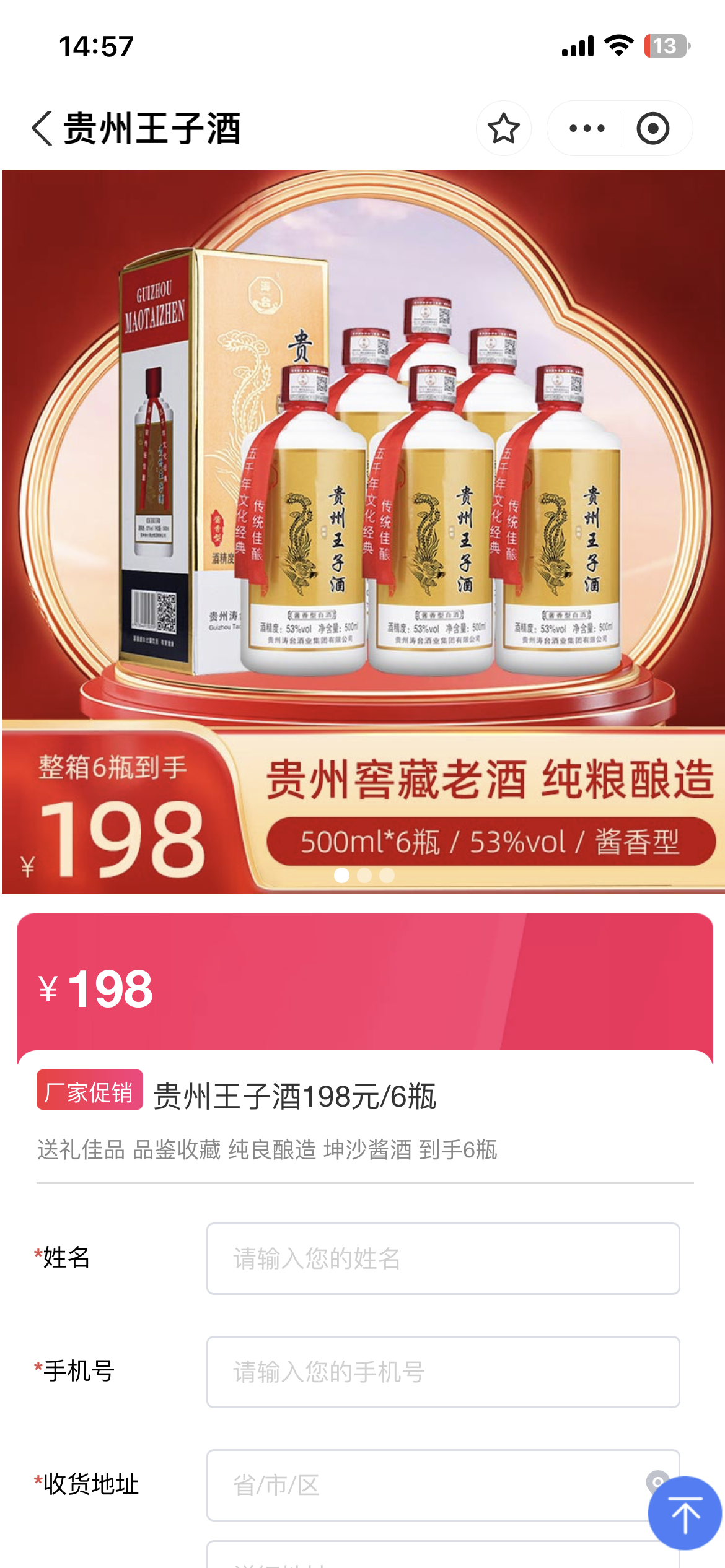
Task: Jump to top with the blue arrow button
Action: pyautogui.click(x=685, y=1514)
